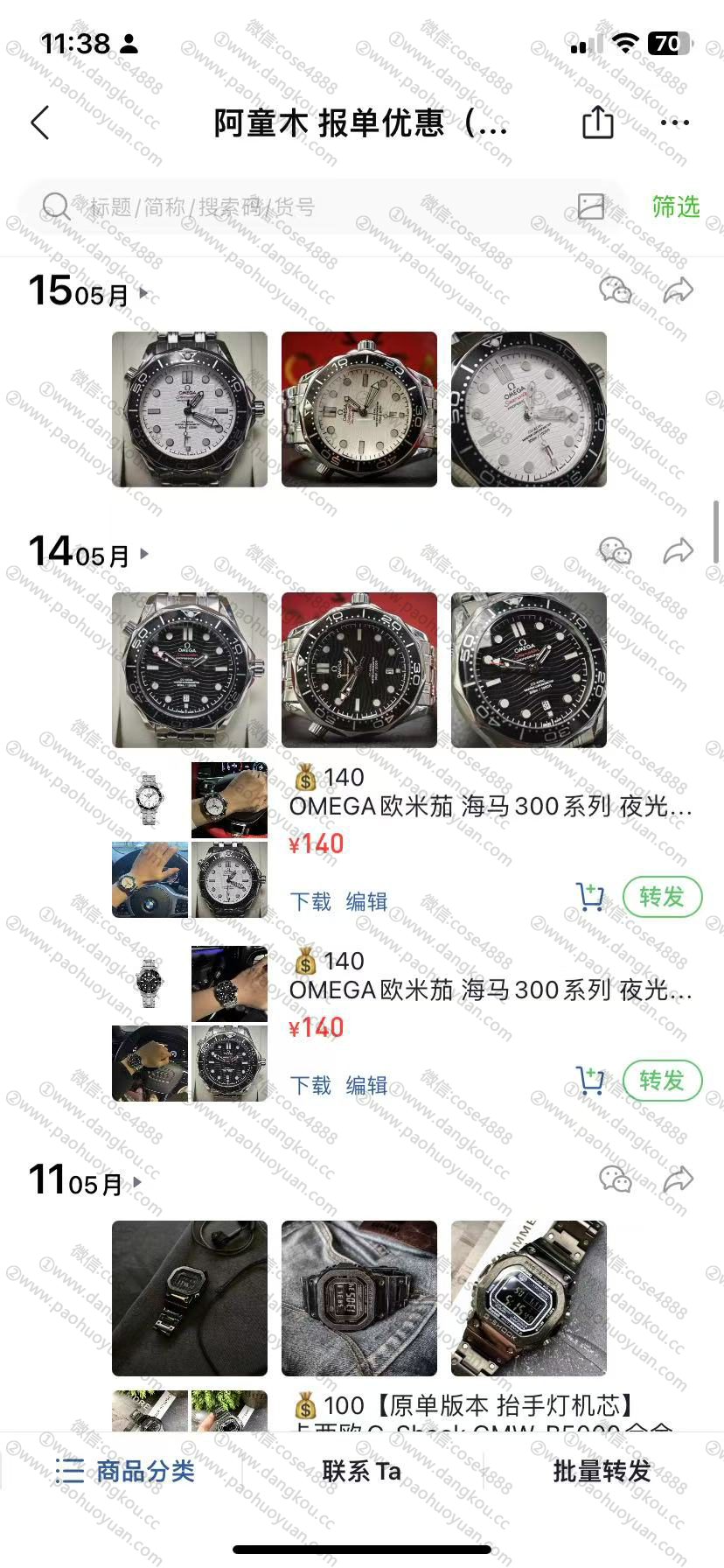Open the three-dot overflow menu
This screenshot has width=724, height=1568.
[675, 122]
